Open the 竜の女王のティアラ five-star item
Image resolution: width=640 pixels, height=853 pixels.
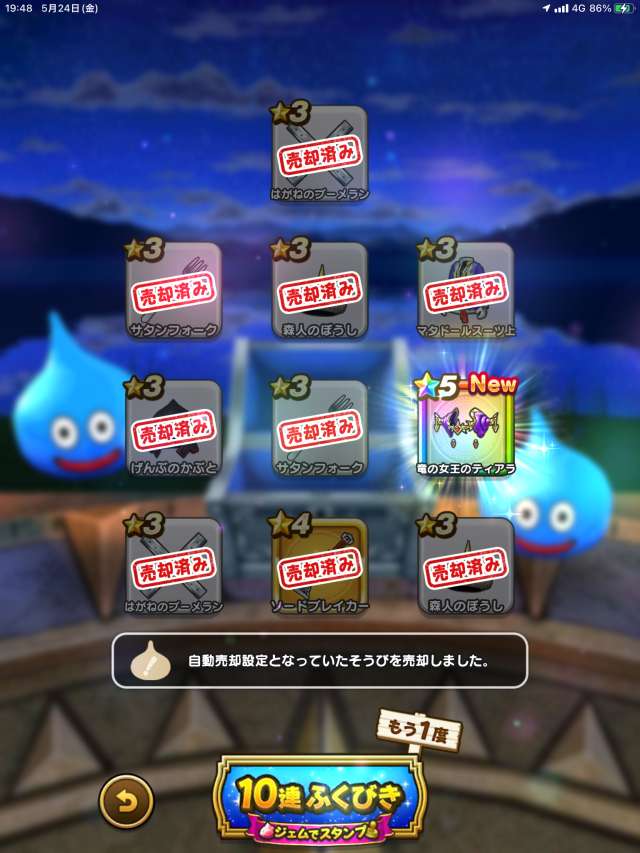point(466,426)
